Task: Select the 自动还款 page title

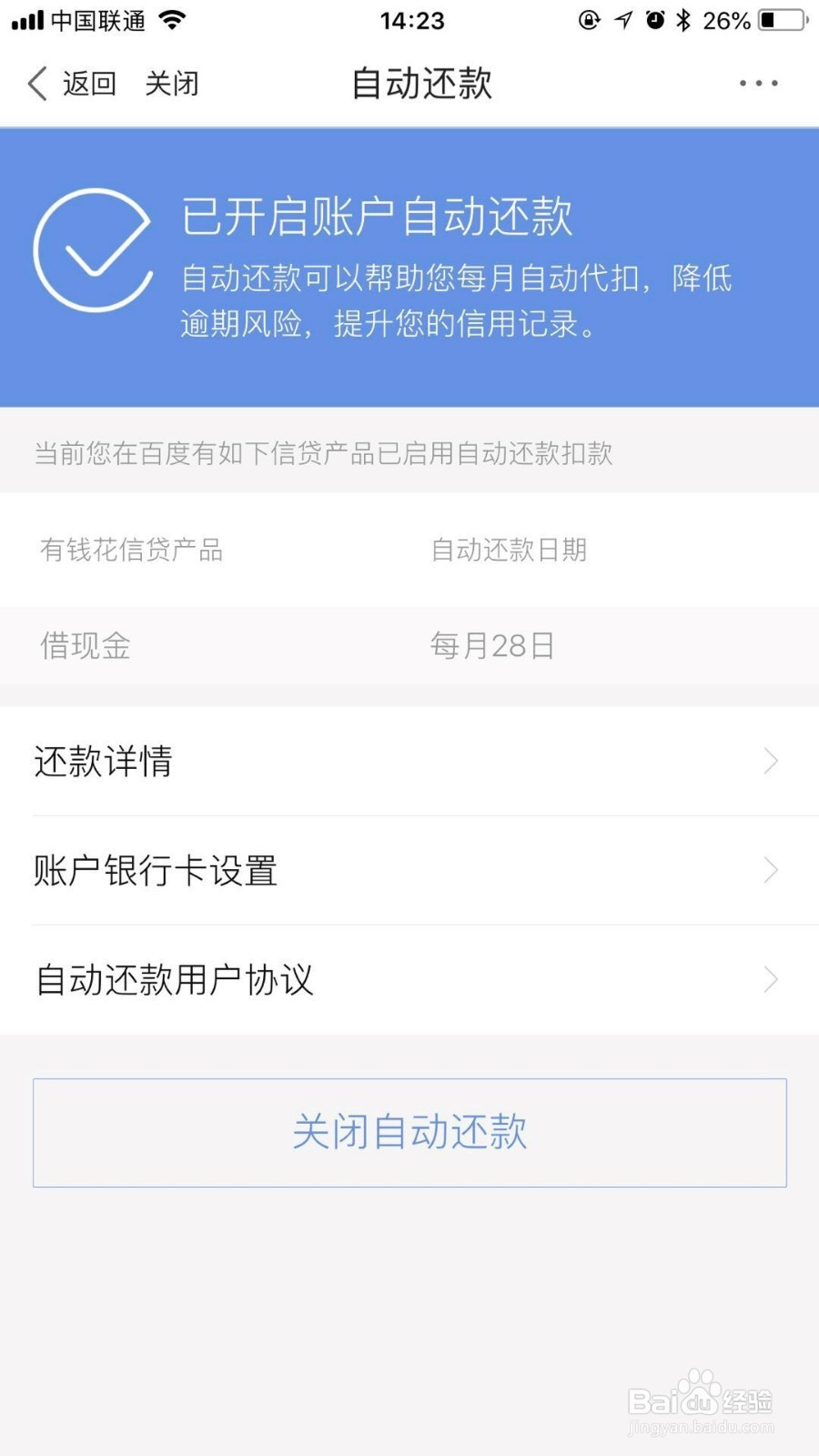Action: tap(420, 84)
